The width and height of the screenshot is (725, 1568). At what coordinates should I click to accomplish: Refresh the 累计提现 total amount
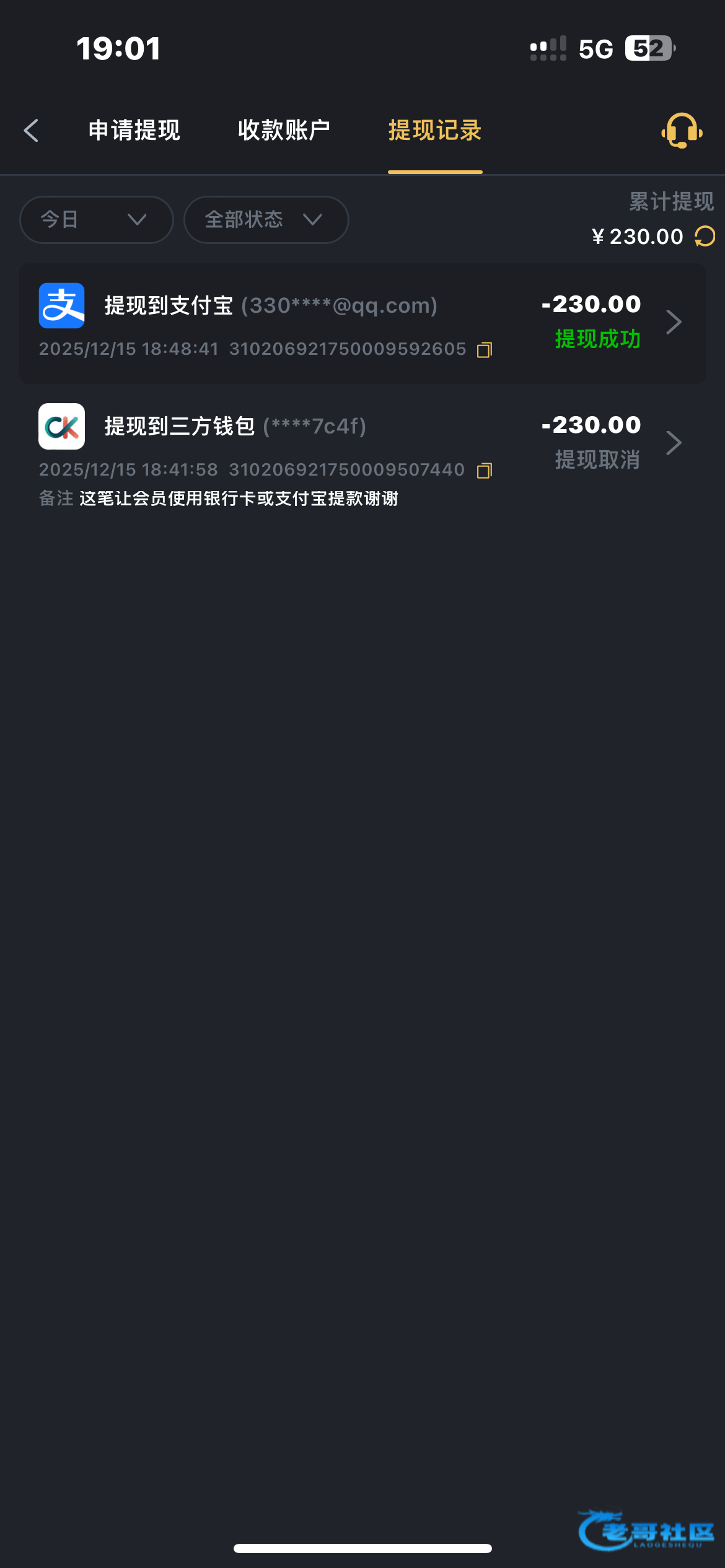pyautogui.click(x=705, y=237)
